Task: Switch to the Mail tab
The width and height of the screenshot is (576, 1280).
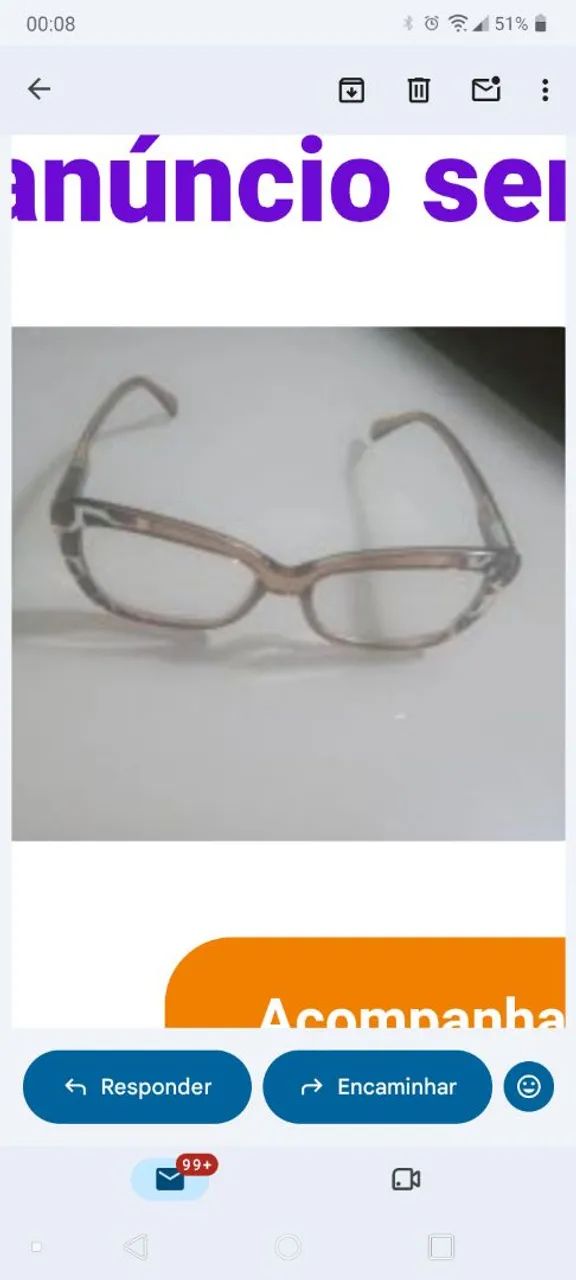Action: [170, 1180]
